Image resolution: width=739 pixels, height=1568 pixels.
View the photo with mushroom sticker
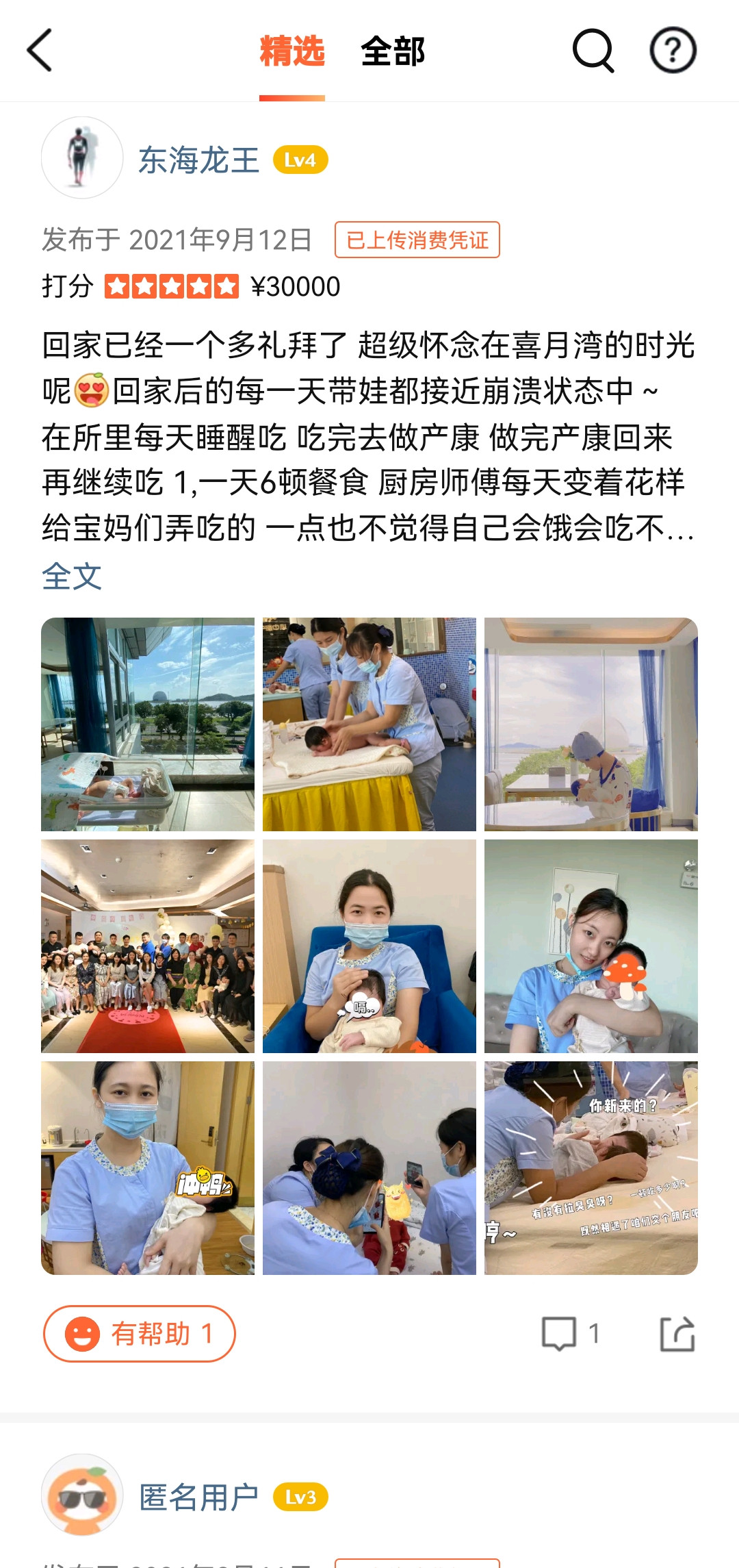591,946
